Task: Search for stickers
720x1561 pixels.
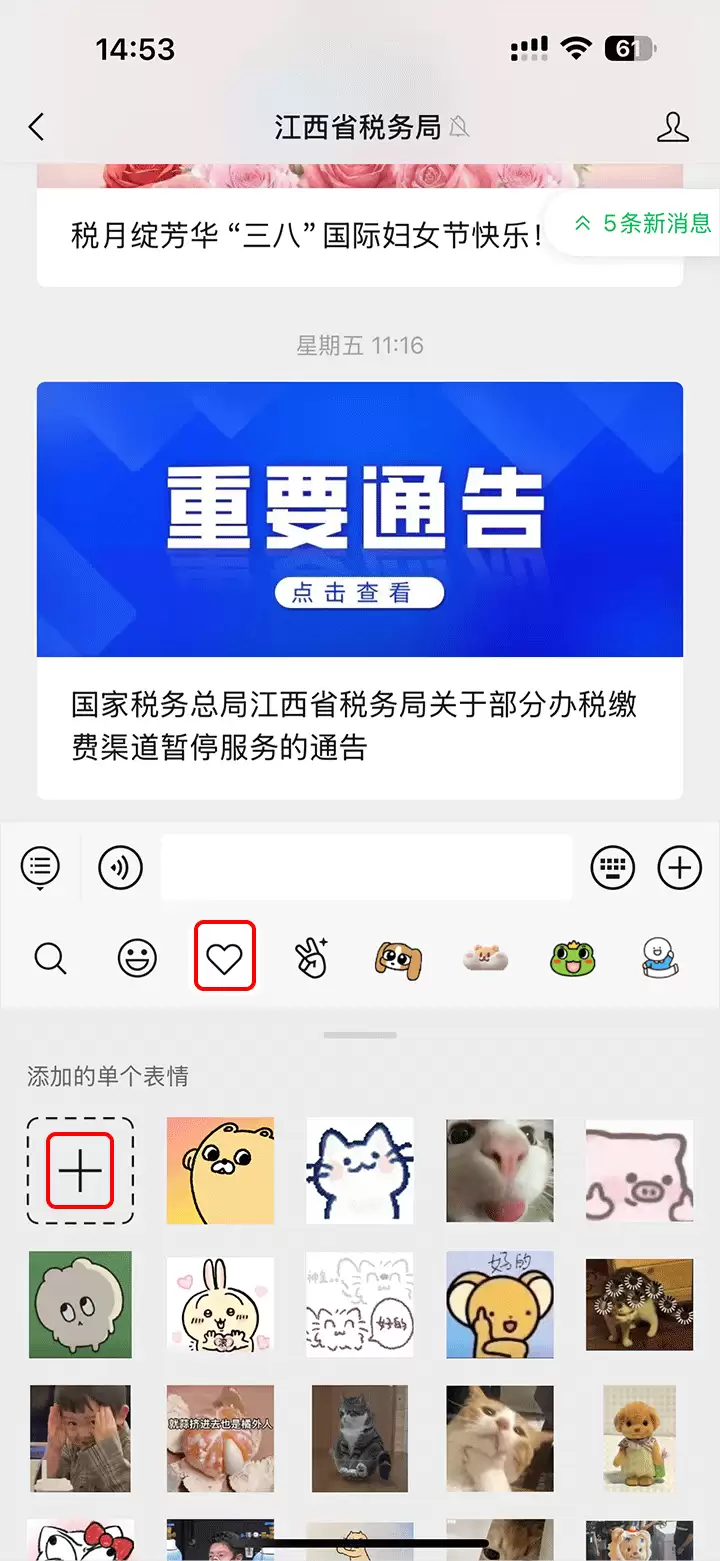Action: pos(50,959)
